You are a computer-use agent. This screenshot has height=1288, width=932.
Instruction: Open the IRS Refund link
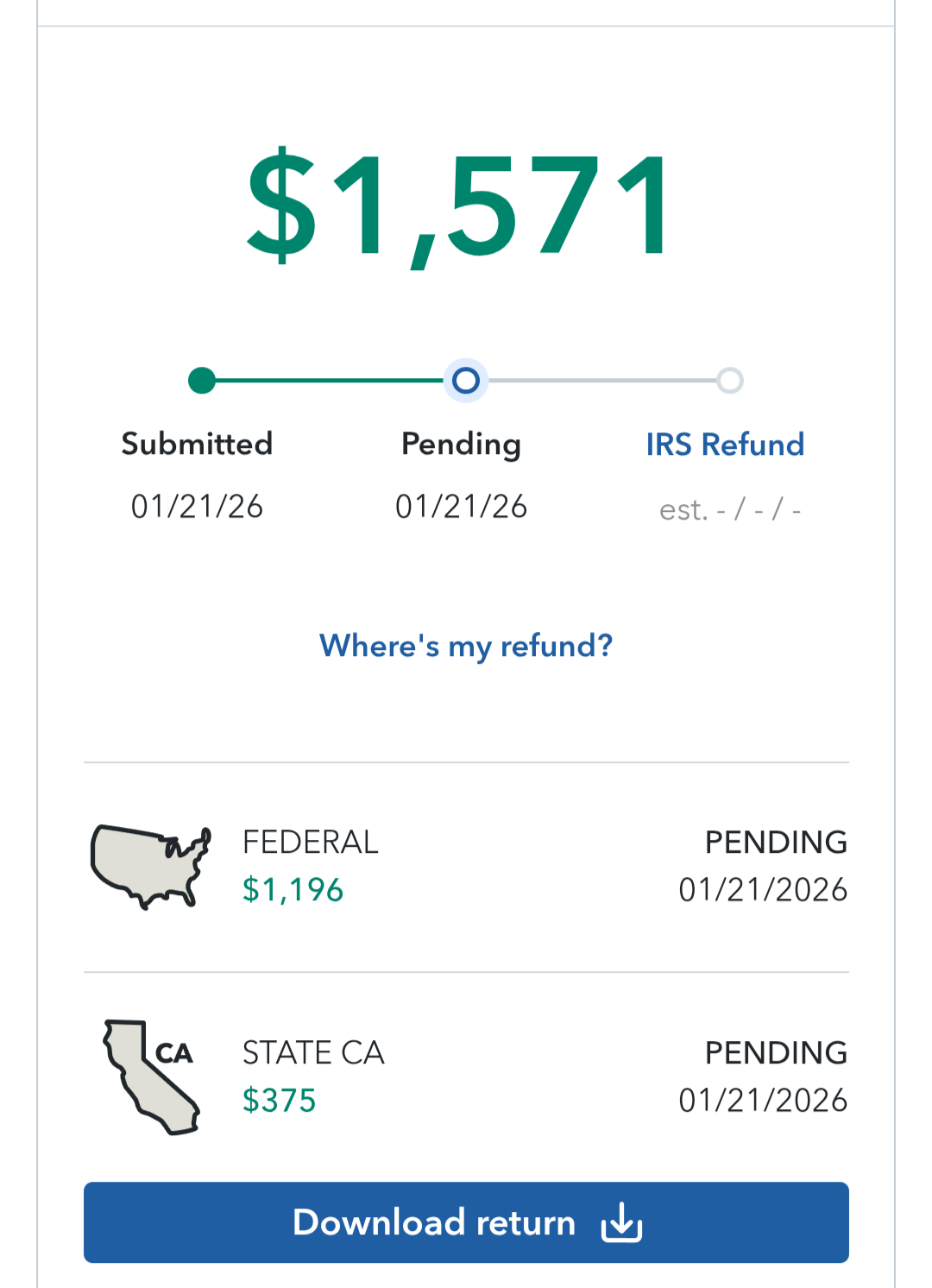pyautogui.click(x=725, y=445)
